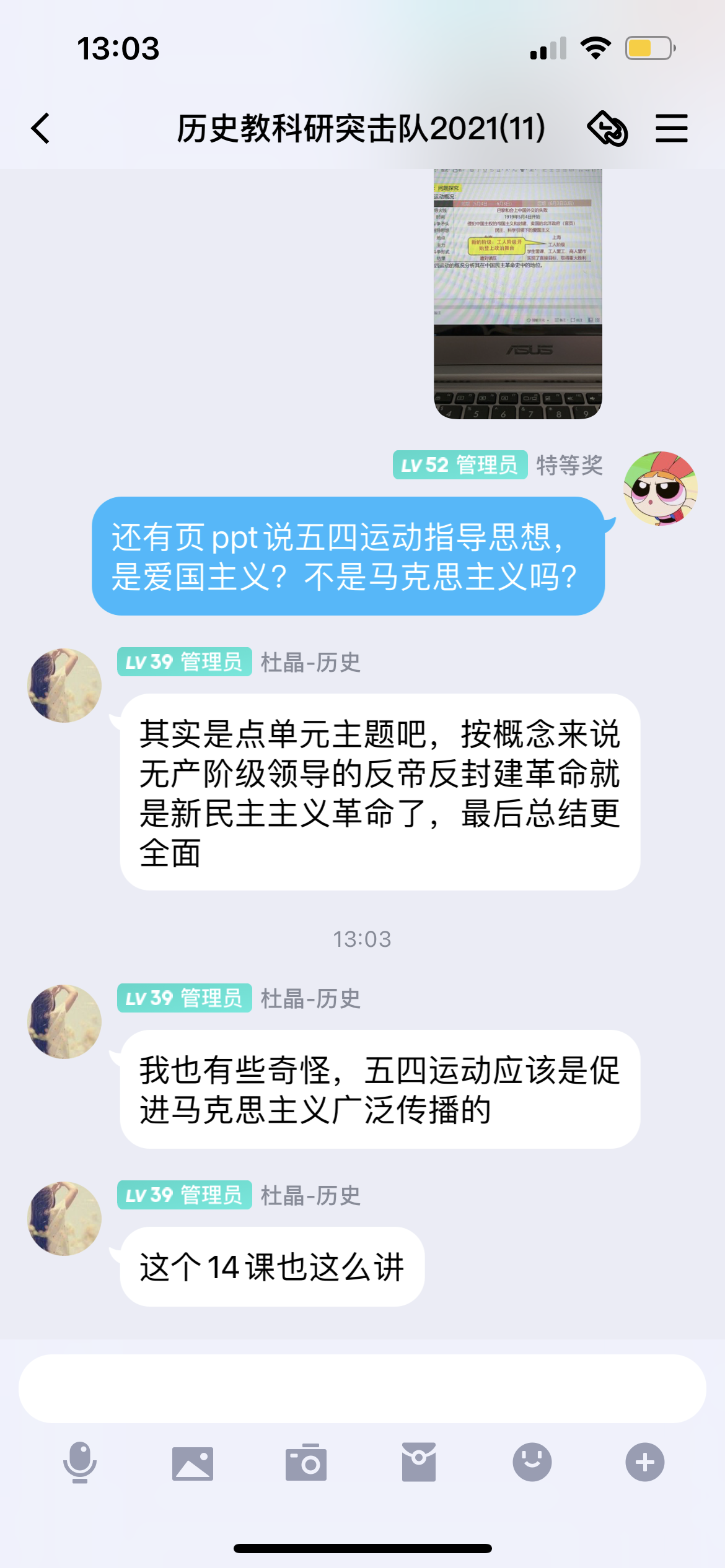Tap the message input field
The image size is (725, 1568).
[x=362, y=1388]
